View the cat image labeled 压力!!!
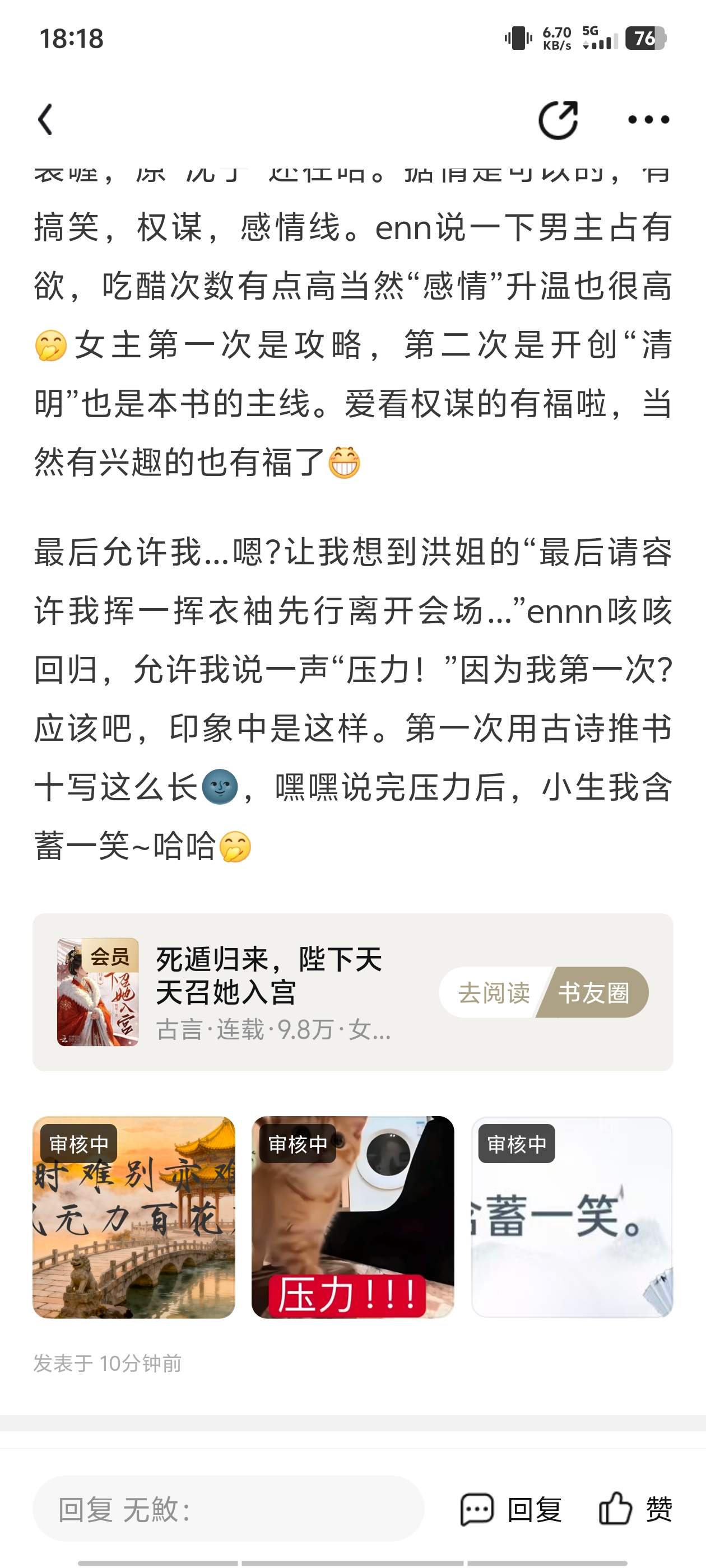Viewport: 706px width, 1568px height. pyautogui.click(x=352, y=1217)
